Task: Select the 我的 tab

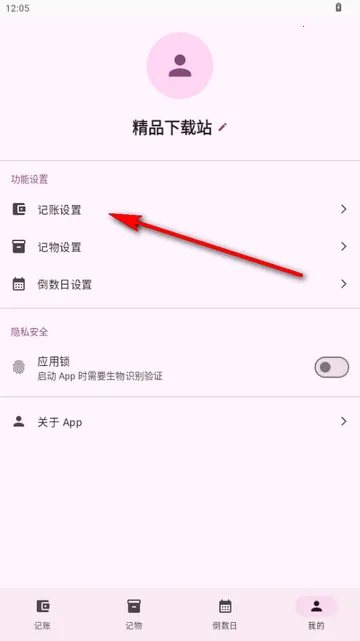Action: 316,614
